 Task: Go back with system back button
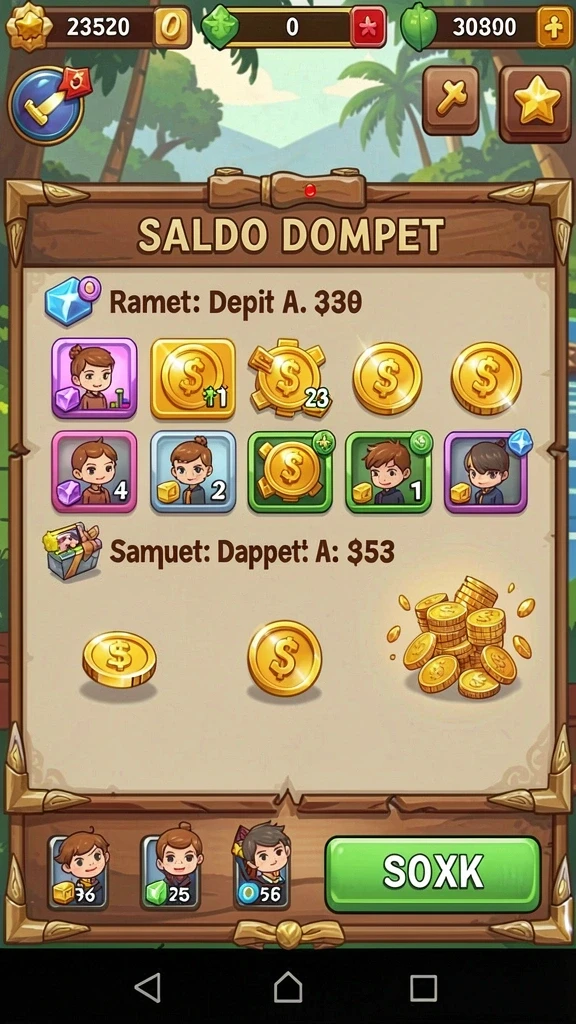(148, 987)
